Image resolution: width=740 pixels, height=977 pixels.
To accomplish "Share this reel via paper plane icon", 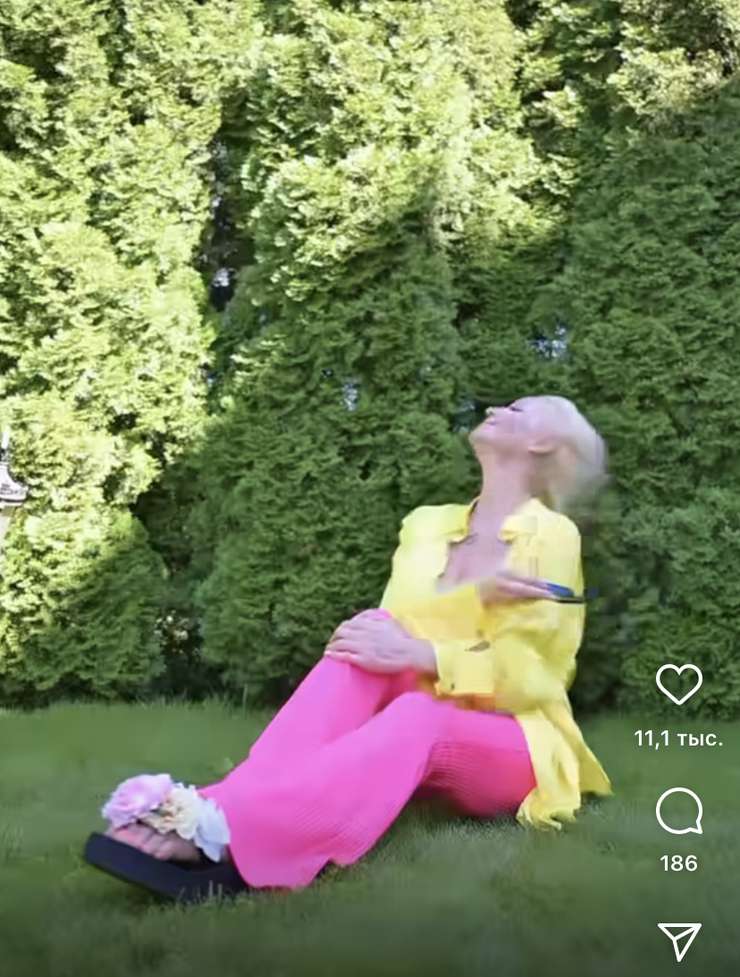I will click(679, 941).
